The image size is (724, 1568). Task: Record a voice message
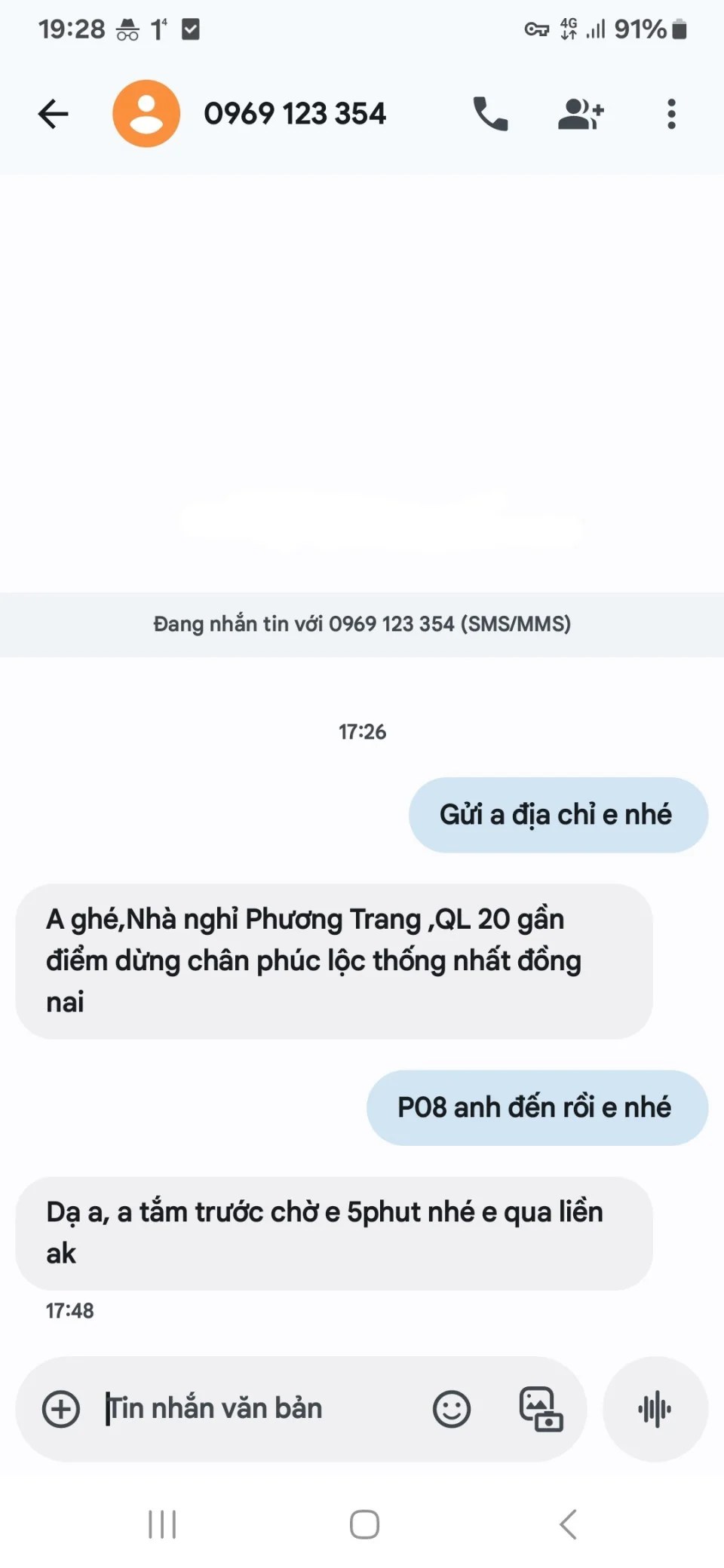(x=655, y=1409)
